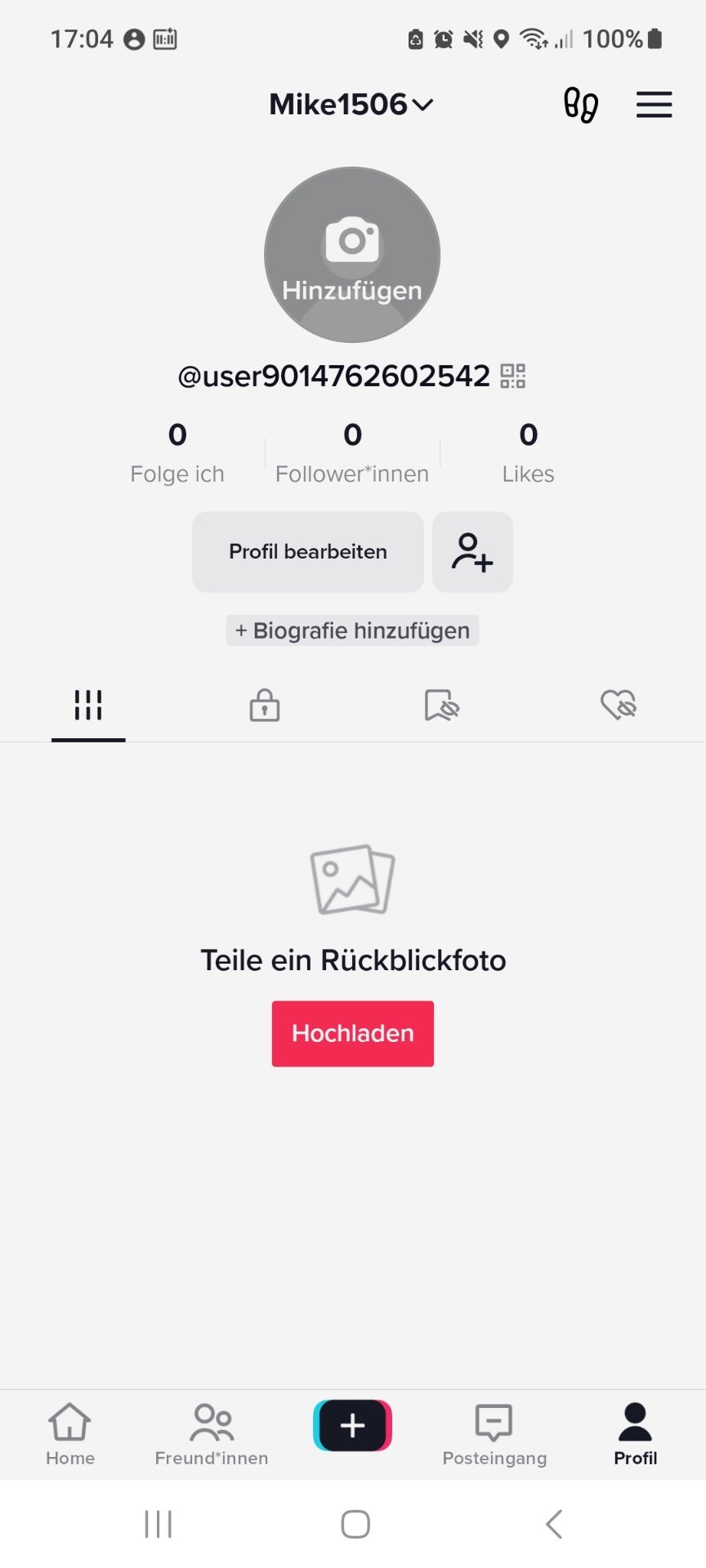View the Follower*innen list

tap(352, 452)
